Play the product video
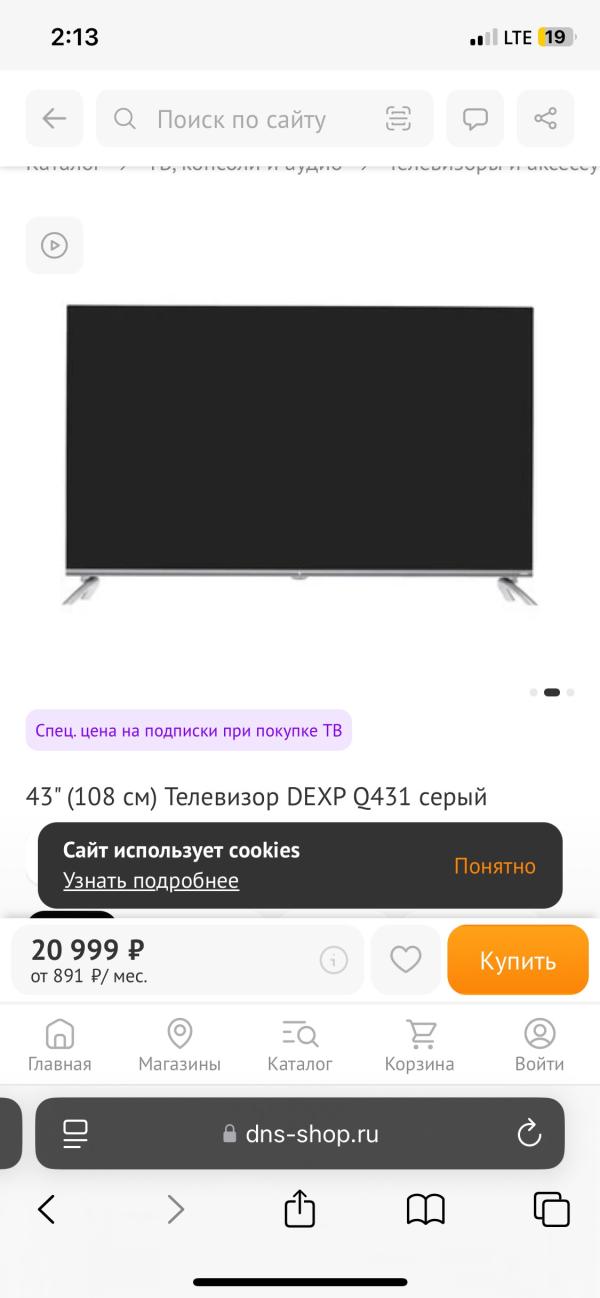 point(54,245)
